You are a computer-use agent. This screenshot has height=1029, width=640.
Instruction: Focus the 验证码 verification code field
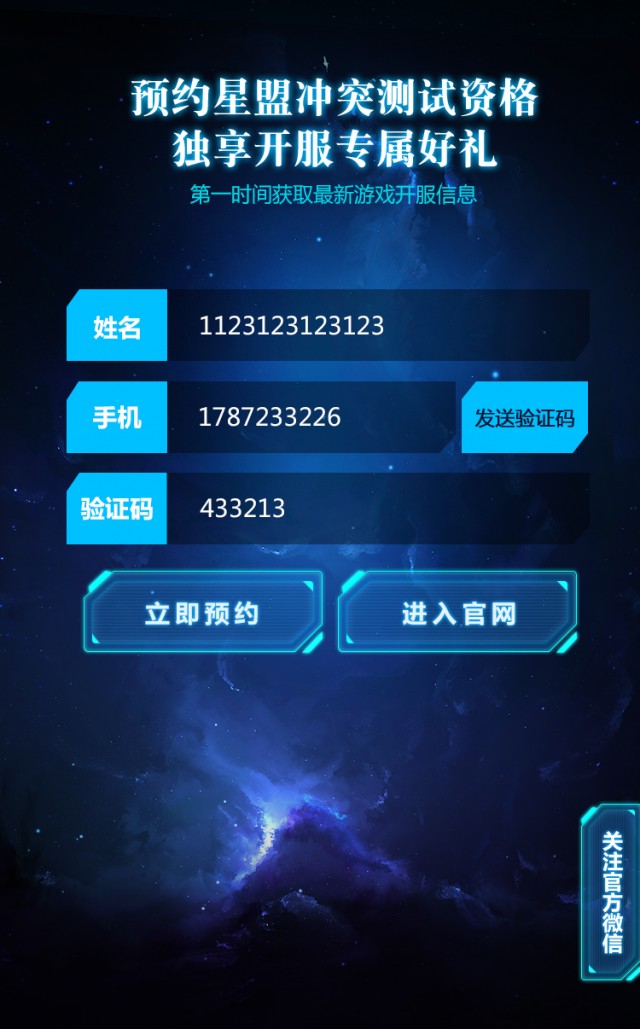pyautogui.click(x=377, y=508)
